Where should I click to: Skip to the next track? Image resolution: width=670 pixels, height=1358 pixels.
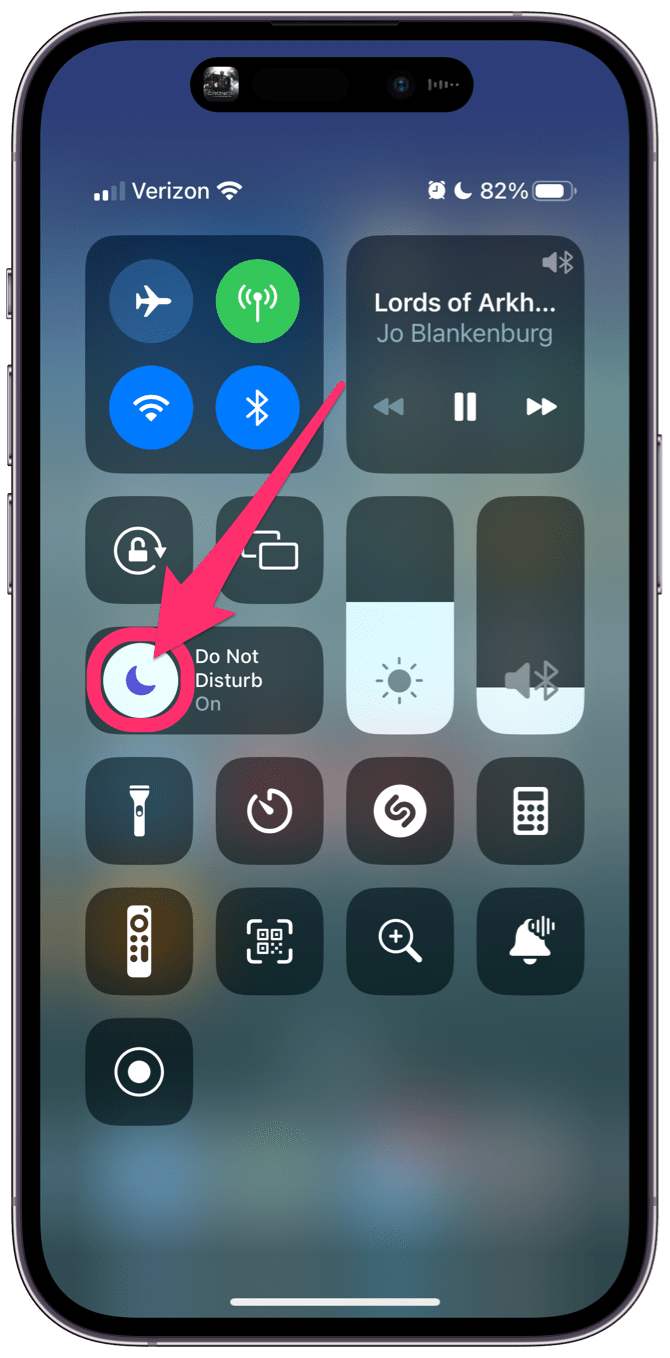(x=541, y=407)
